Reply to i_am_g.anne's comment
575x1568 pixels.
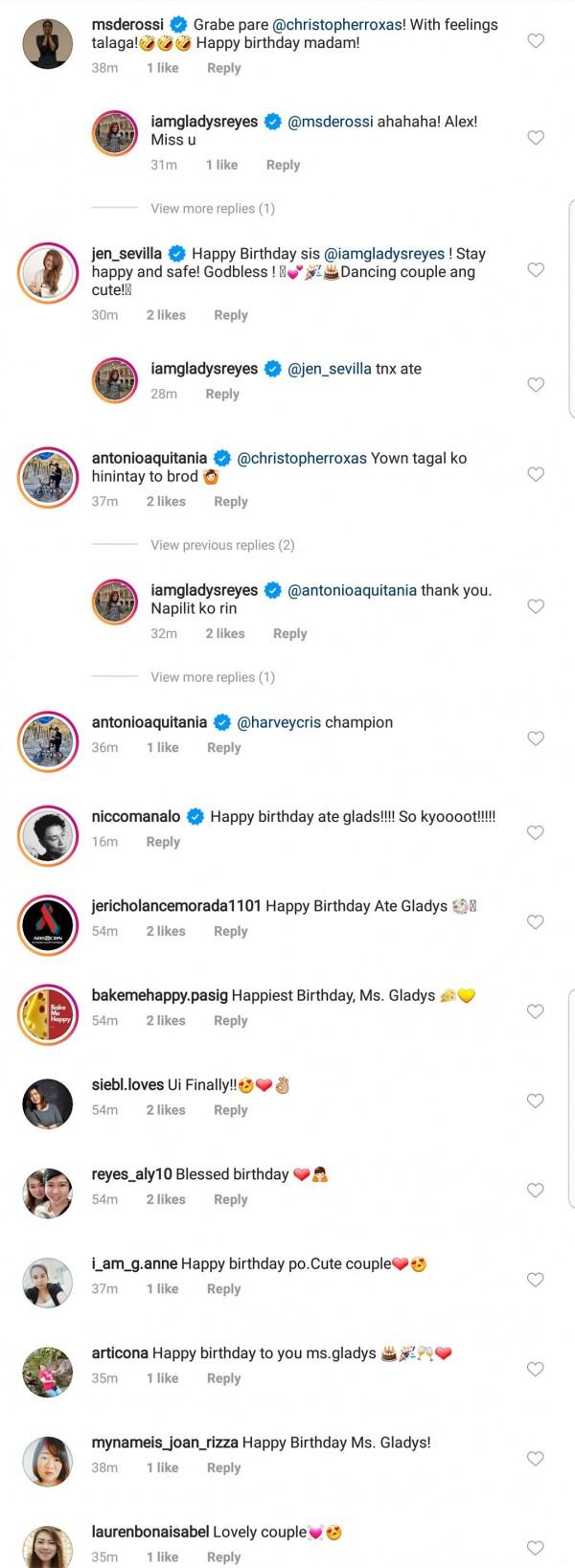pyautogui.click(x=223, y=1289)
